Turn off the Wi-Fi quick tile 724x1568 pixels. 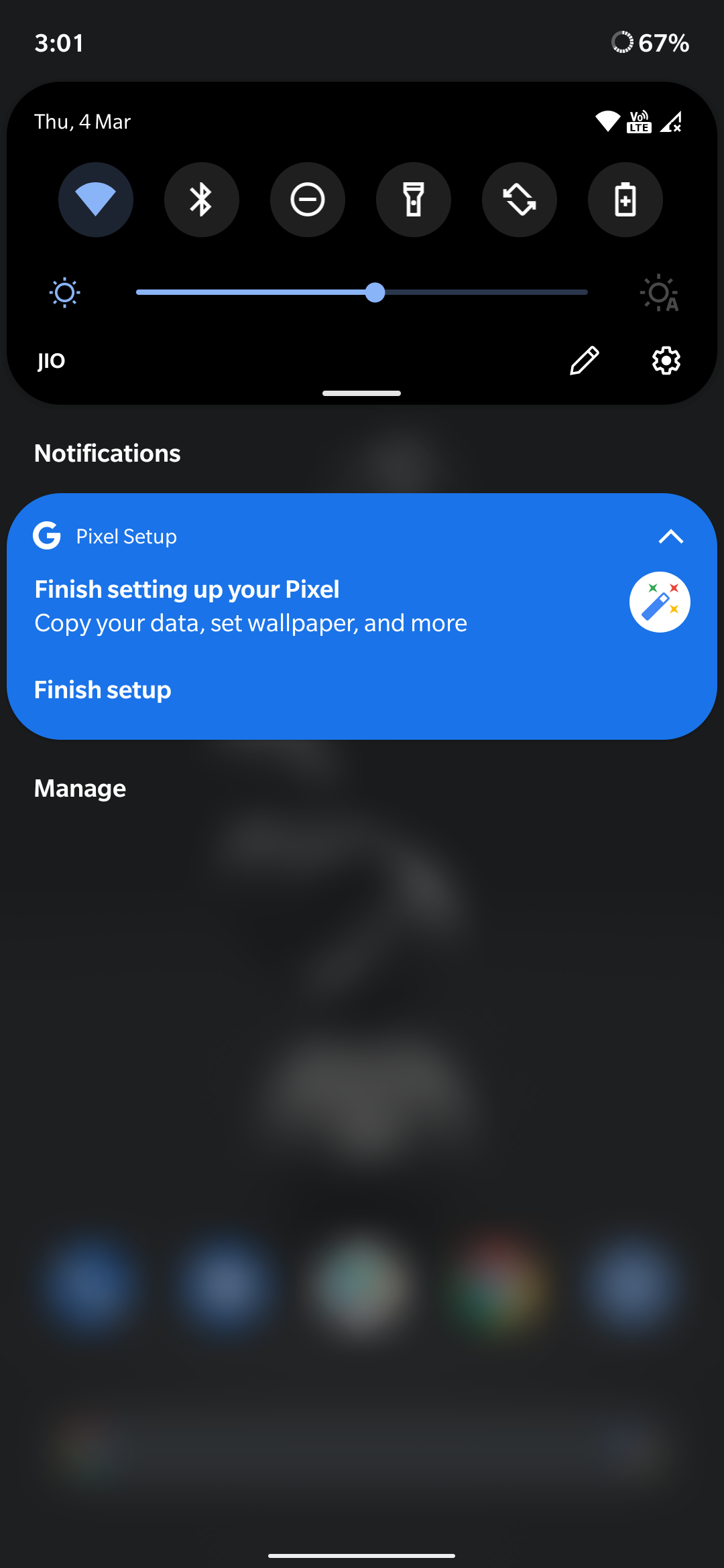pyautogui.click(x=96, y=200)
